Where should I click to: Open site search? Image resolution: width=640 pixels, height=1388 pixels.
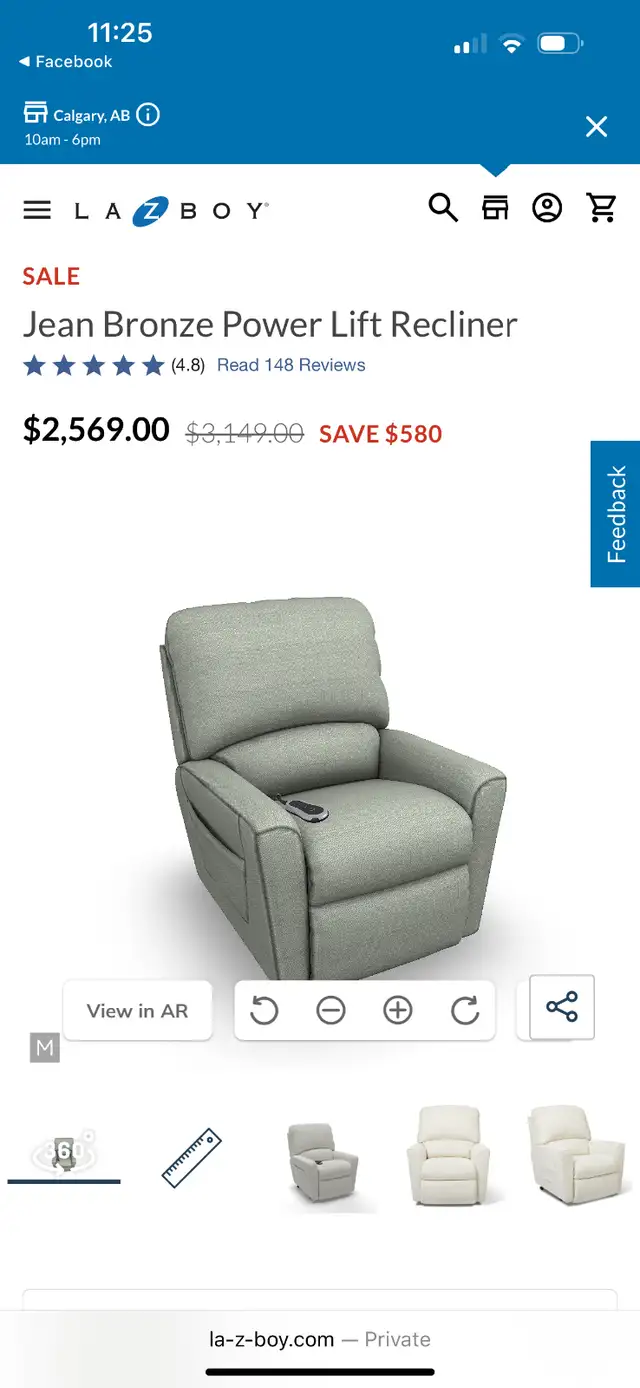pyautogui.click(x=443, y=208)
